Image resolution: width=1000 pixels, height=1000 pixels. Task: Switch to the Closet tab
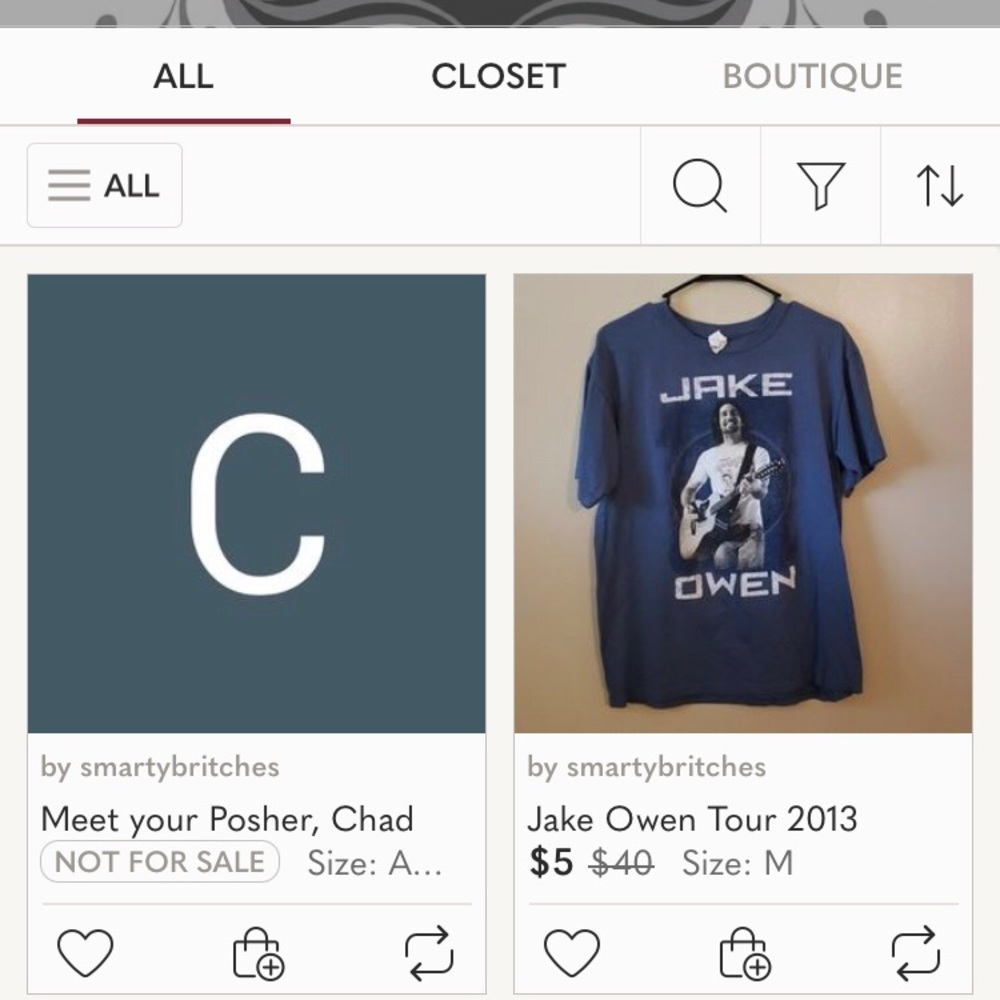click(x=498, y=77)
